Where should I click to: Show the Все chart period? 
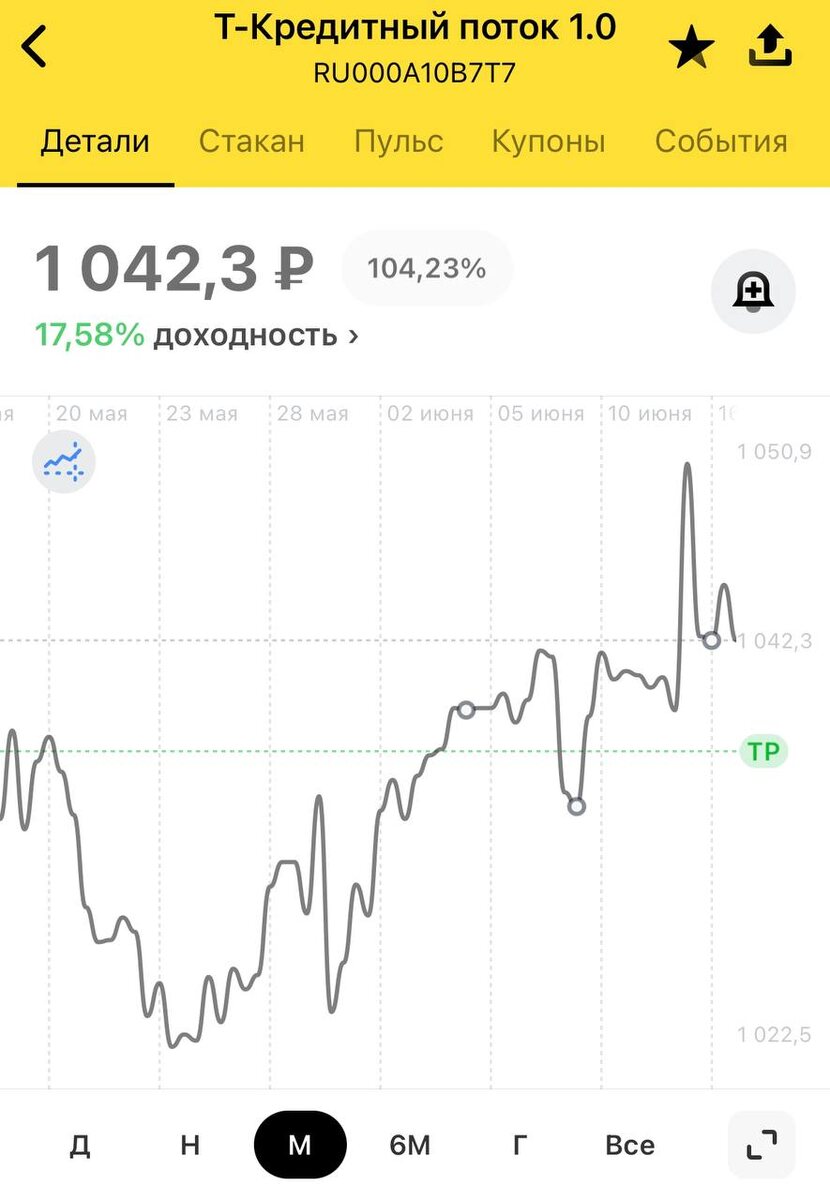click(x=630, y=1145)
